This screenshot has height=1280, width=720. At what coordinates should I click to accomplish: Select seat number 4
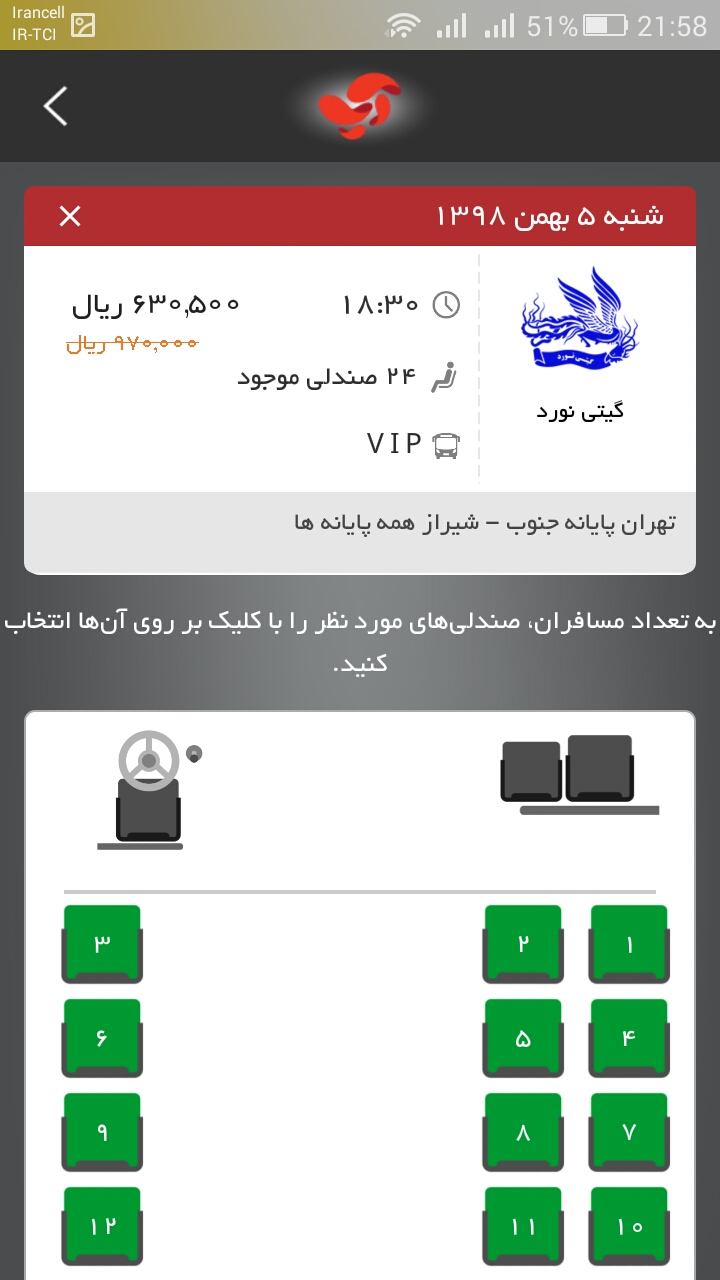coord(629,1038)
